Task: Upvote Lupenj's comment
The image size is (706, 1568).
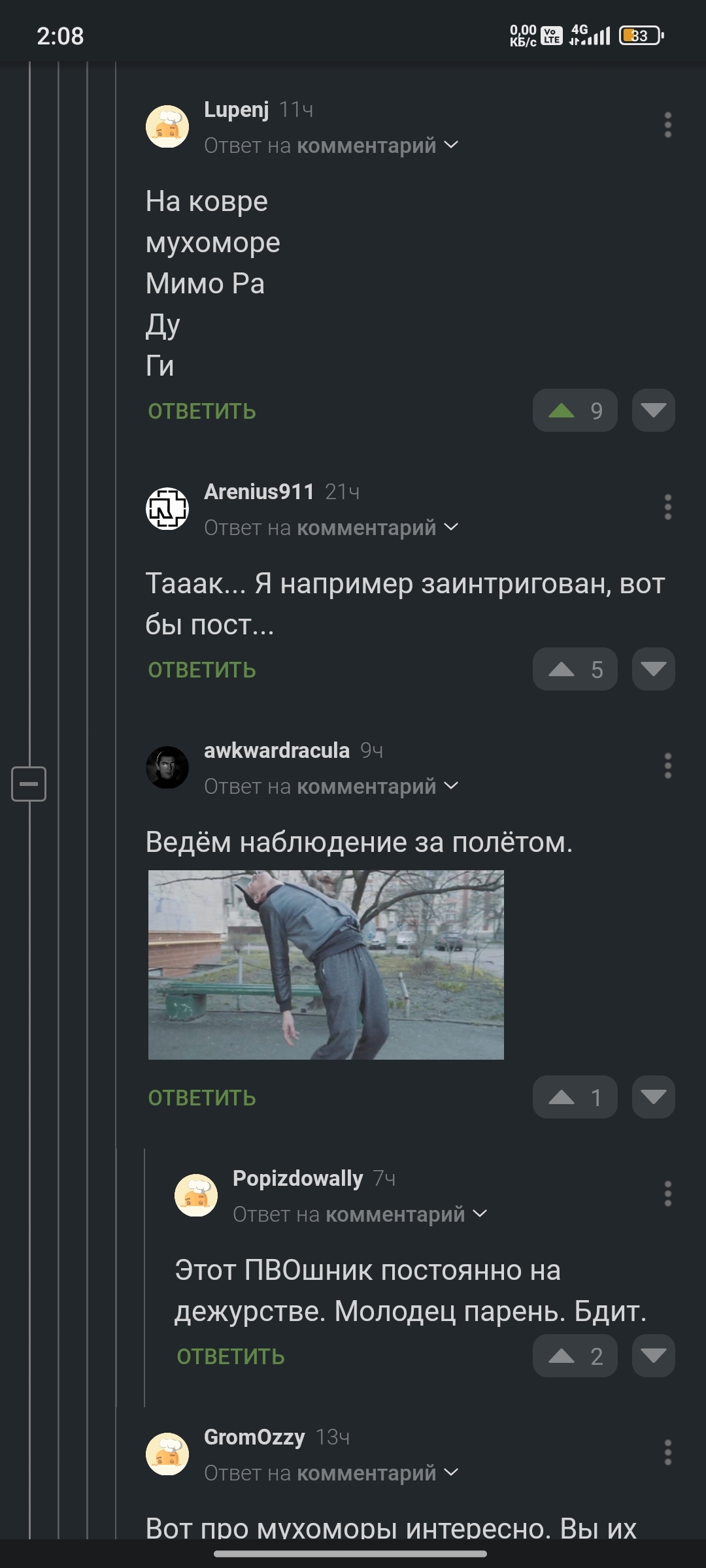Action: (x=575, y=410)
